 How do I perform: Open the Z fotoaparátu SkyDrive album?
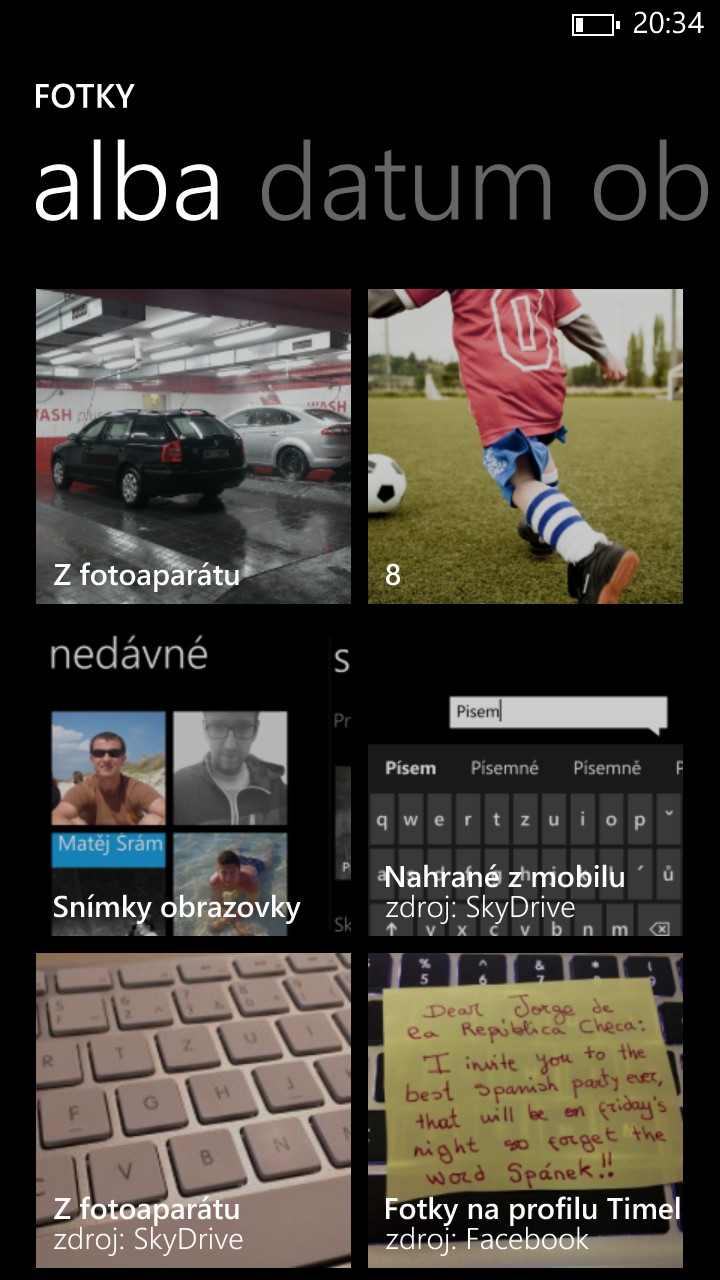tap(193, 1110)
